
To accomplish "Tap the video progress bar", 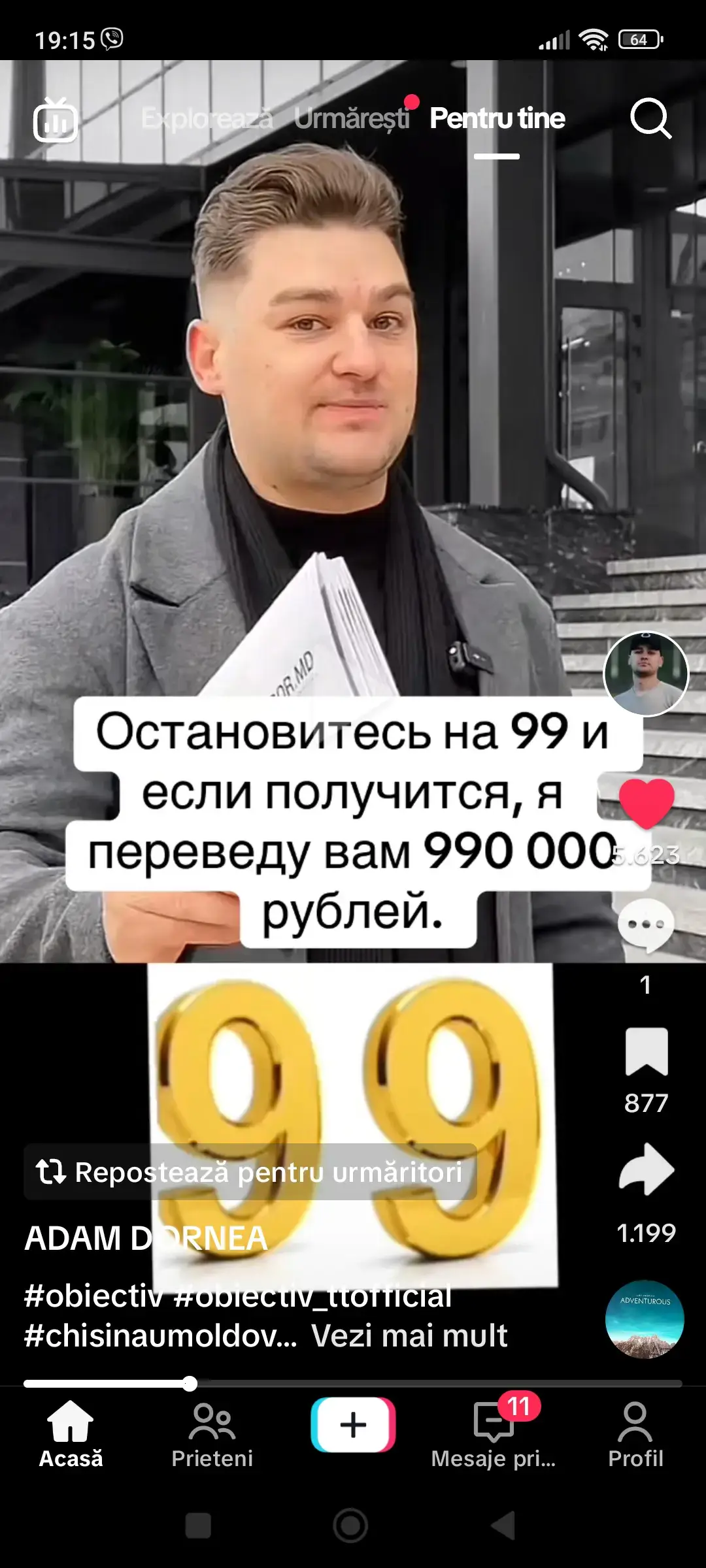I will coord(353,1383).
